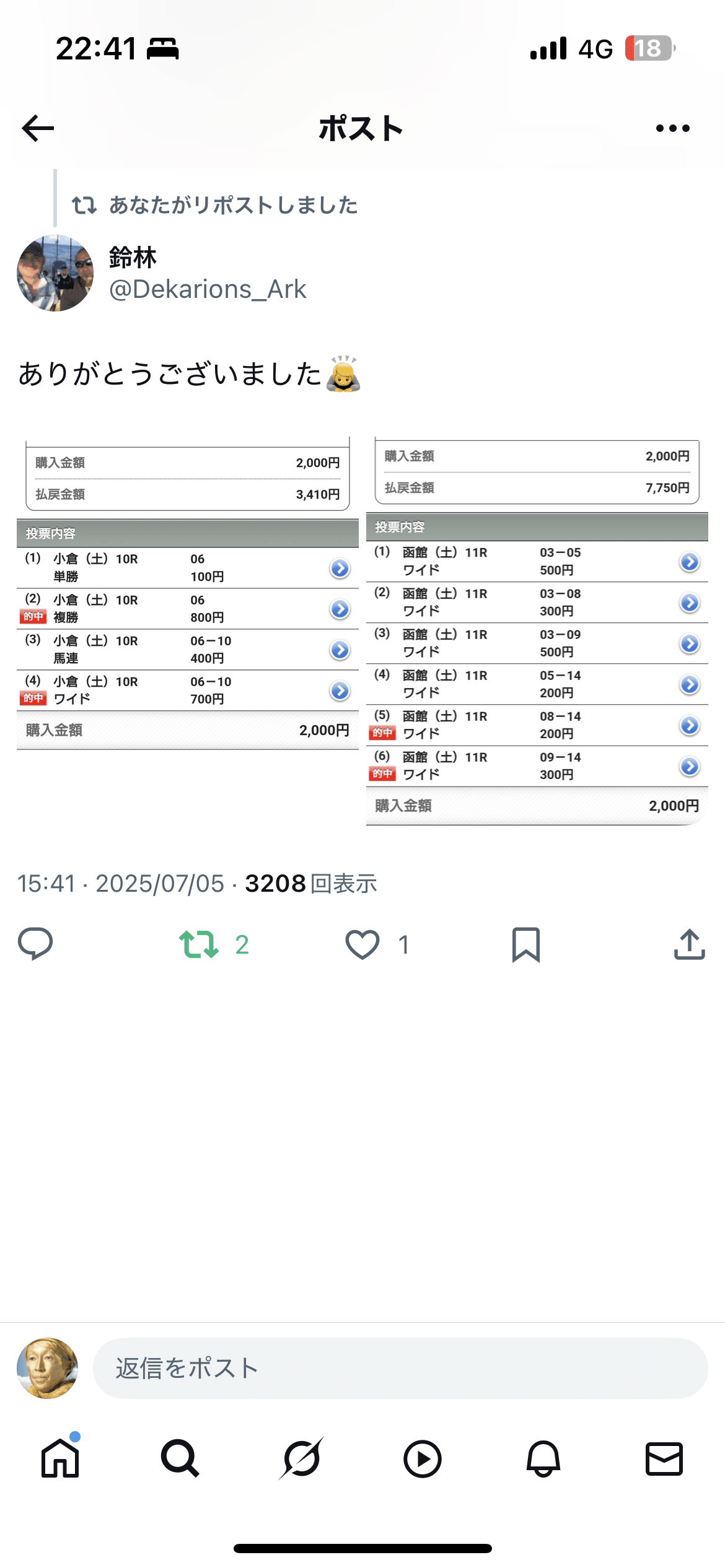This screenshot has height=1568, width=725.
Task: Reply to this post with the speech bubble
Action: [35, 944]
